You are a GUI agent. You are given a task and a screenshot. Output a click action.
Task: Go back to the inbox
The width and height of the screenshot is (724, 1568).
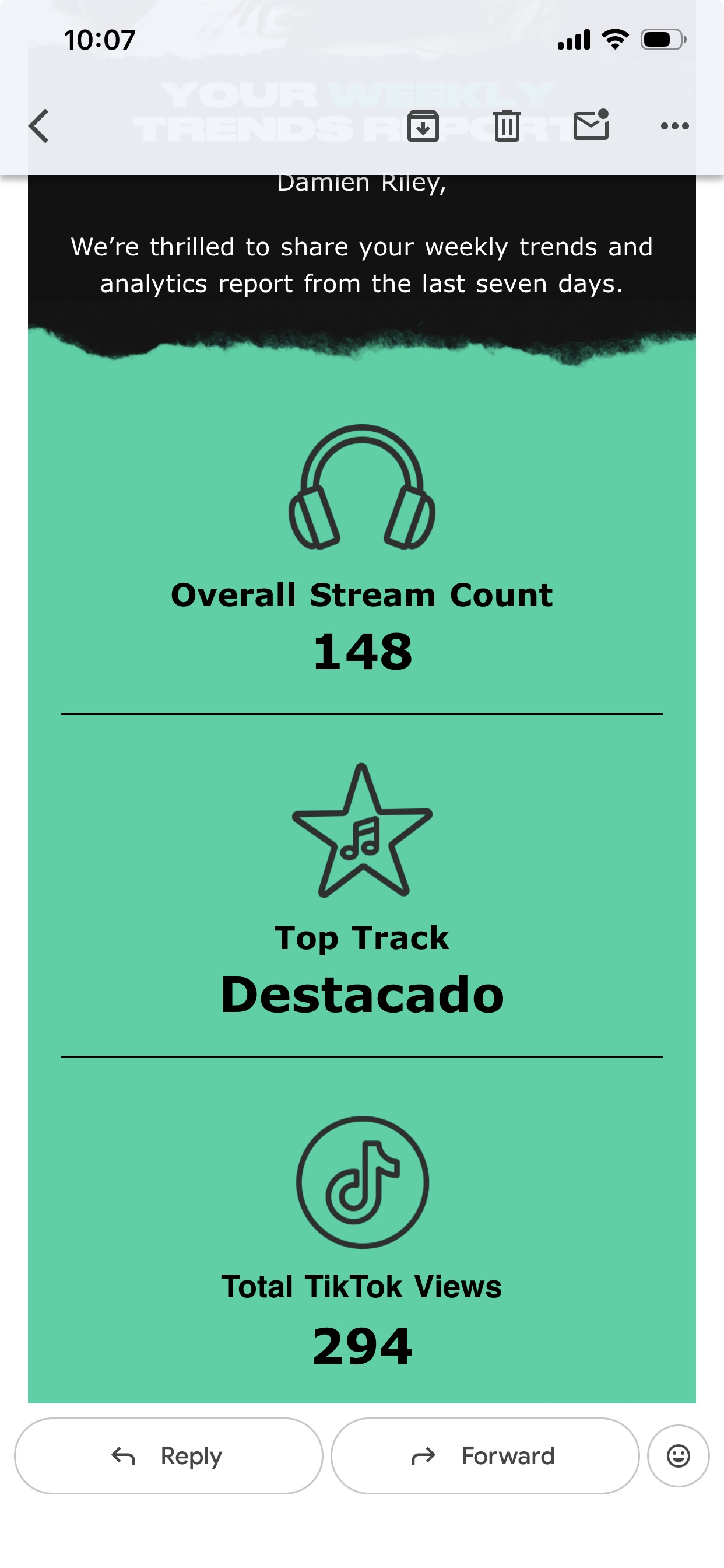(x=39, y=127)
